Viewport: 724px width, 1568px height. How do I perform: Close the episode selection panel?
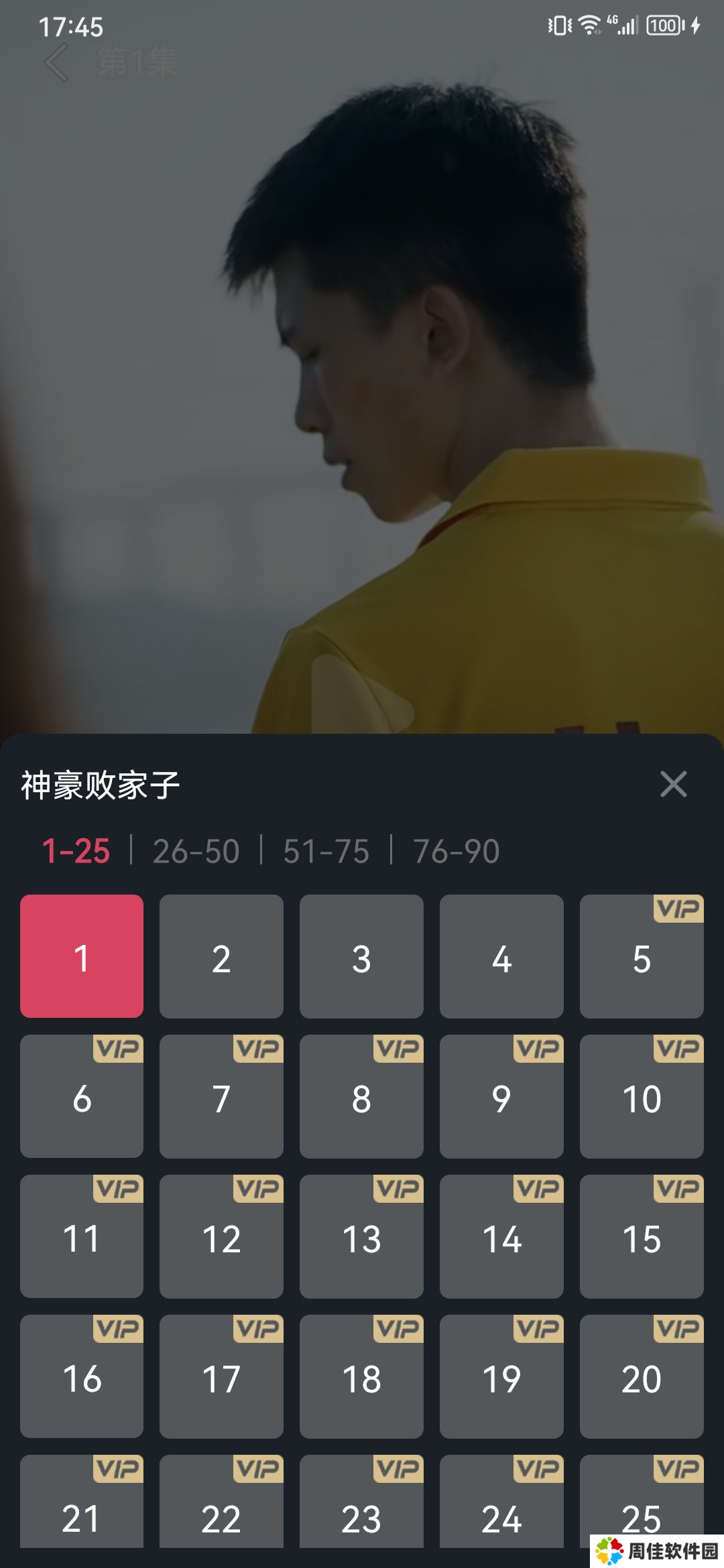(x=673, y=784)
